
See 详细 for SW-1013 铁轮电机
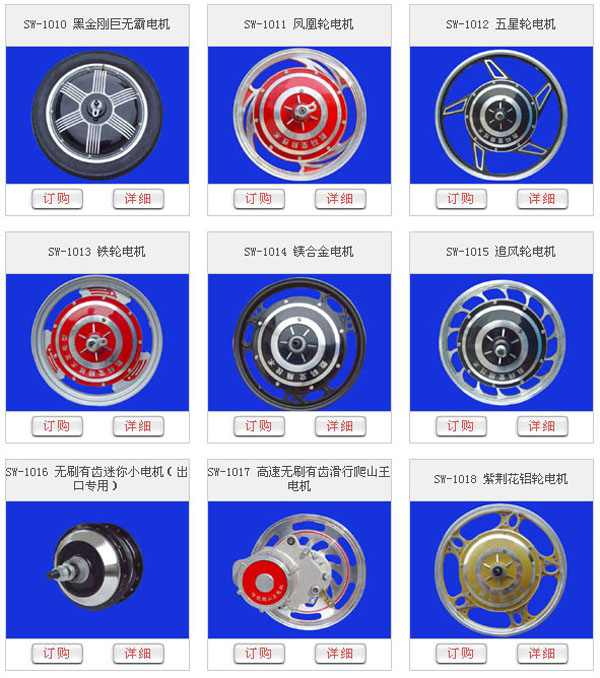pyautogui.click(x=138, y=426)
